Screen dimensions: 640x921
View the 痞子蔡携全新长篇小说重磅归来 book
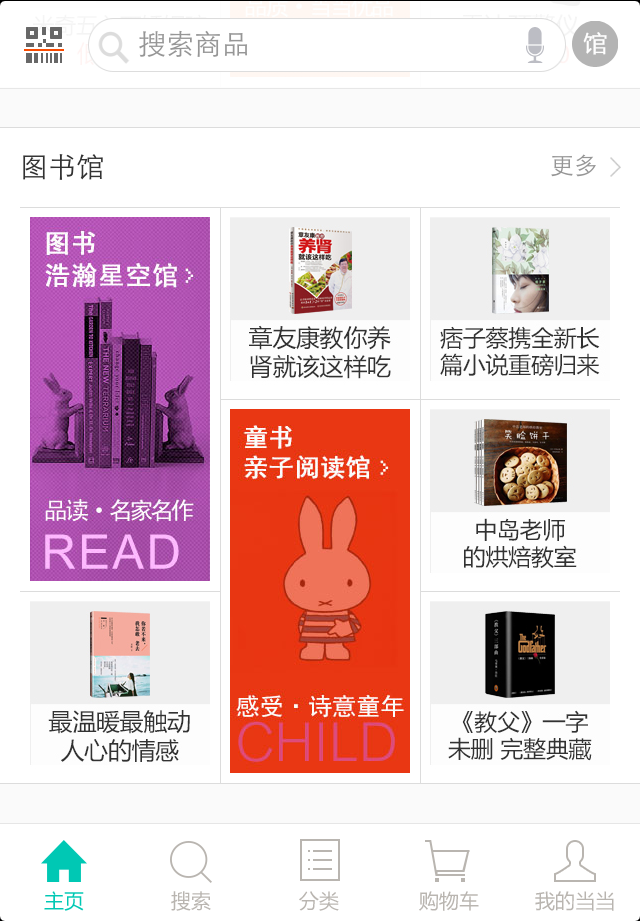520,300
